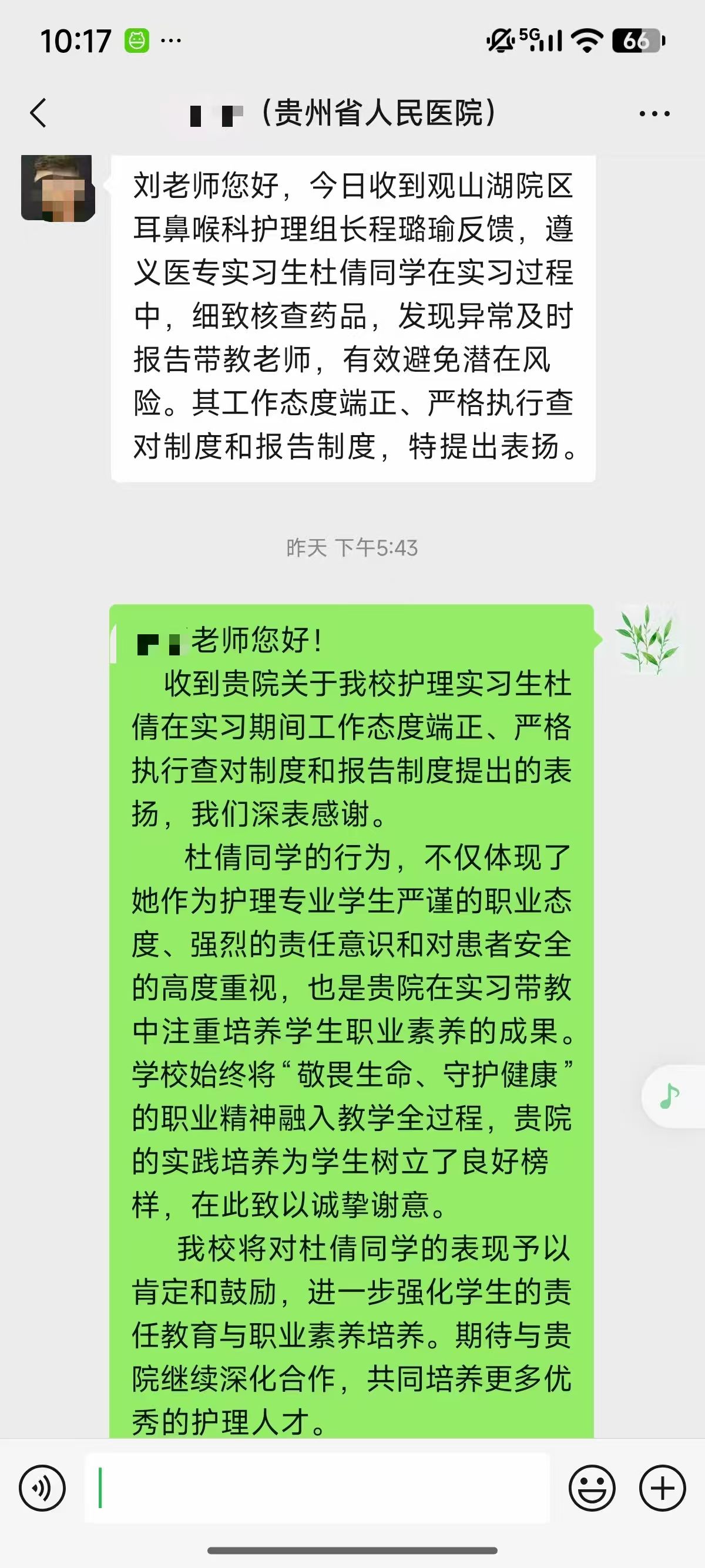Image resolution: width=705 pixels, height=1568 pixels.
Task: Open the floating music note widget
Action: click(x=671, y=1096)
